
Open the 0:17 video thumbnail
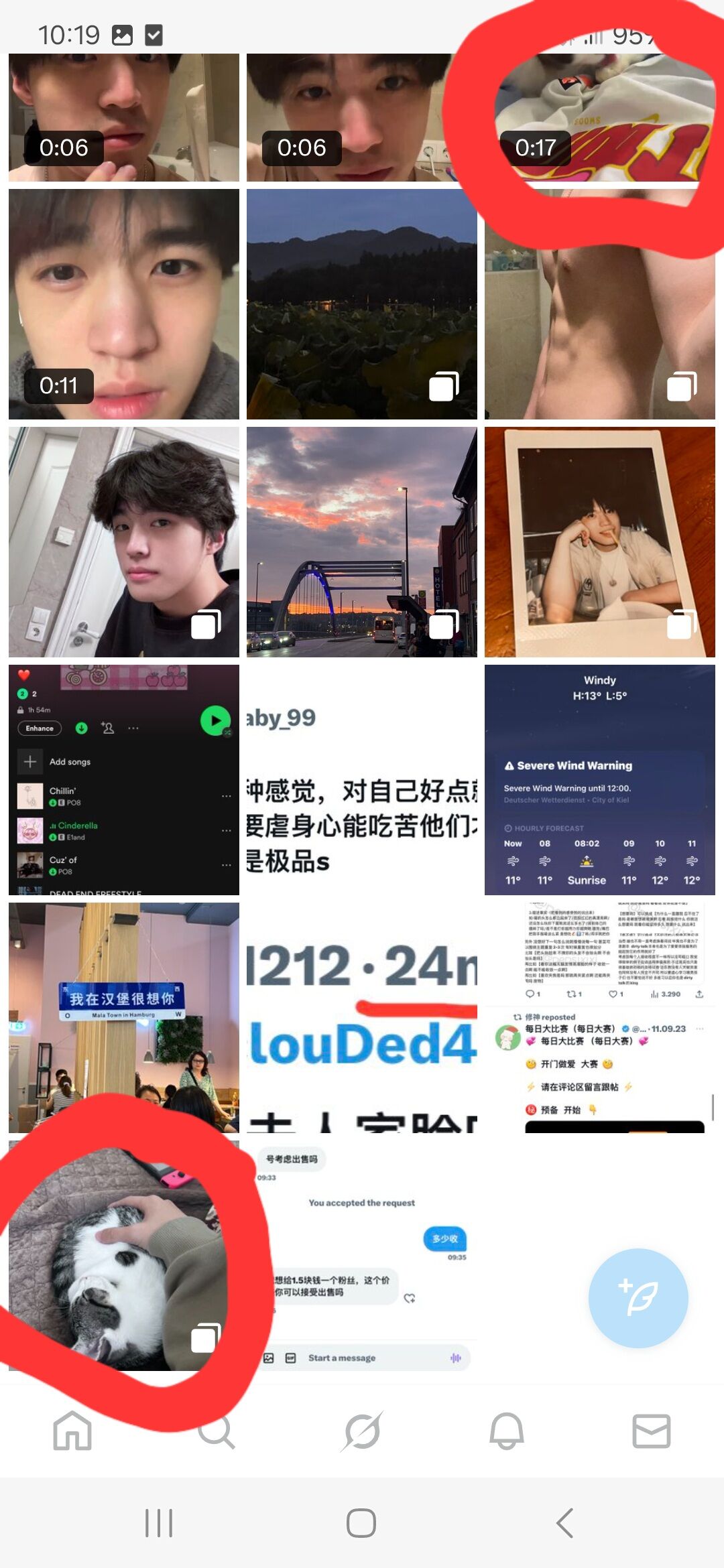click(600, 117)
